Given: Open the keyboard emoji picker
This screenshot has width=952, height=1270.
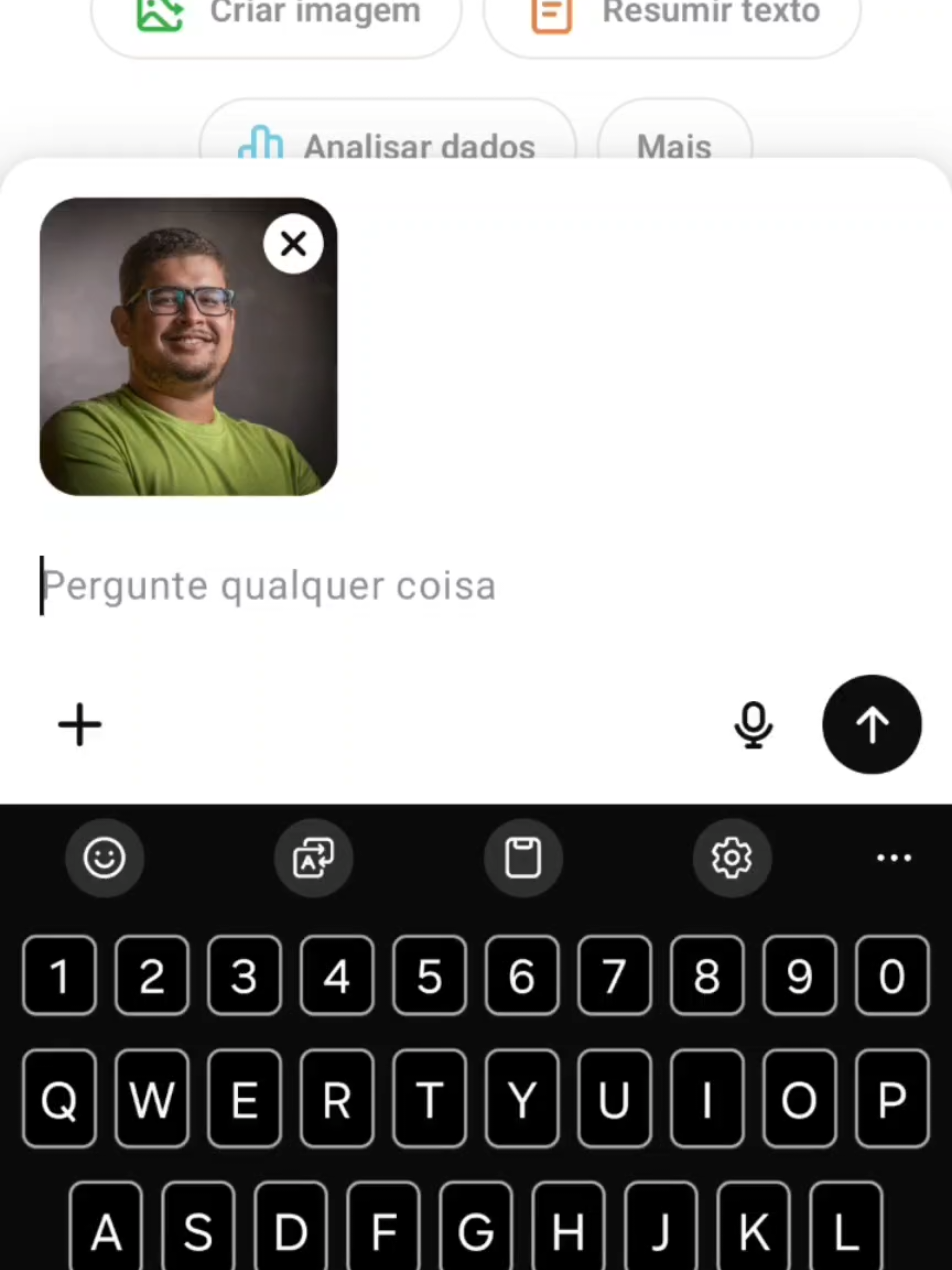Looking at the screenshot, I should 104,857.
